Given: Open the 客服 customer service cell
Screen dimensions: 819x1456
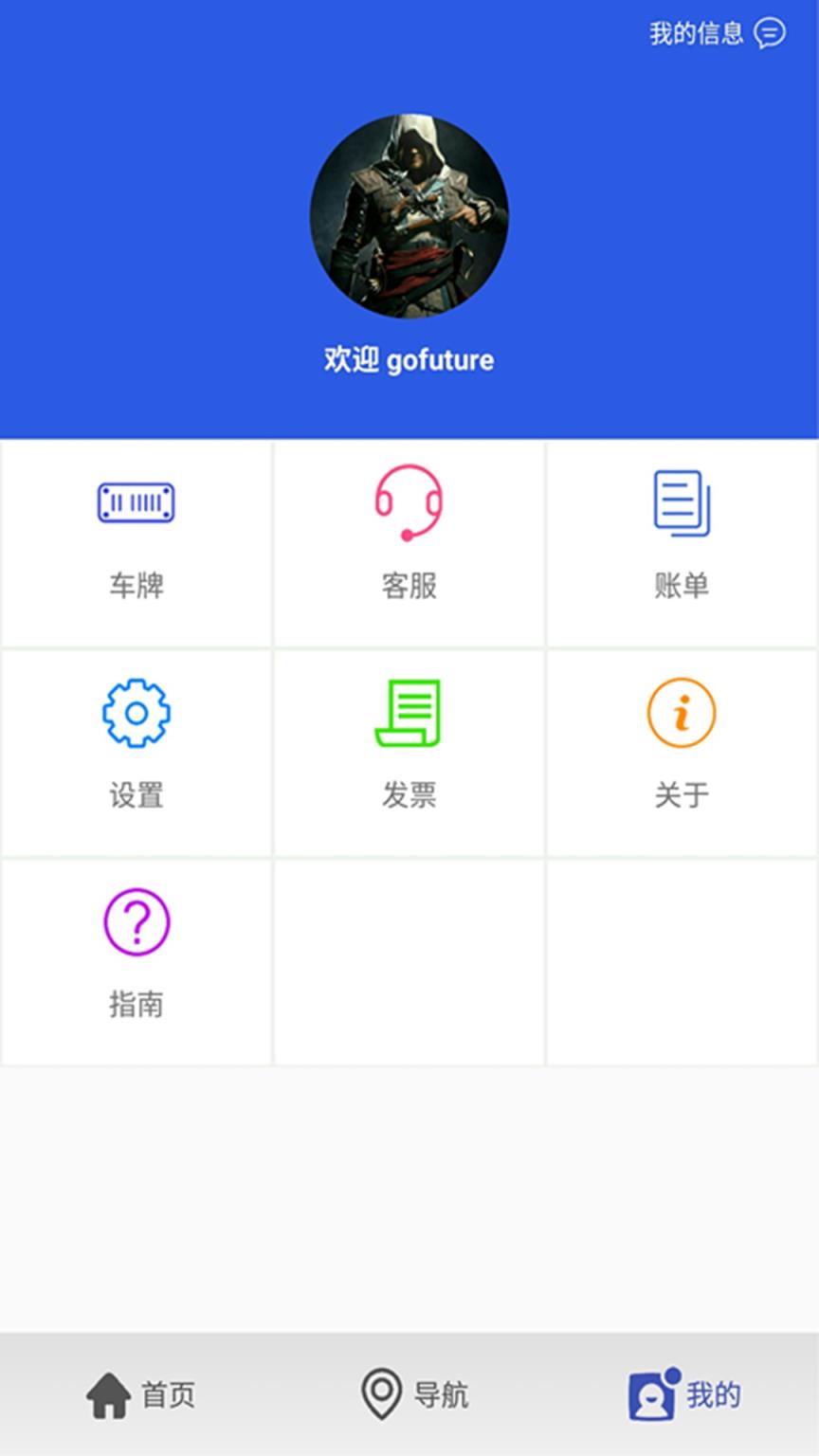Looking at the screenshot, I should 409,544.
